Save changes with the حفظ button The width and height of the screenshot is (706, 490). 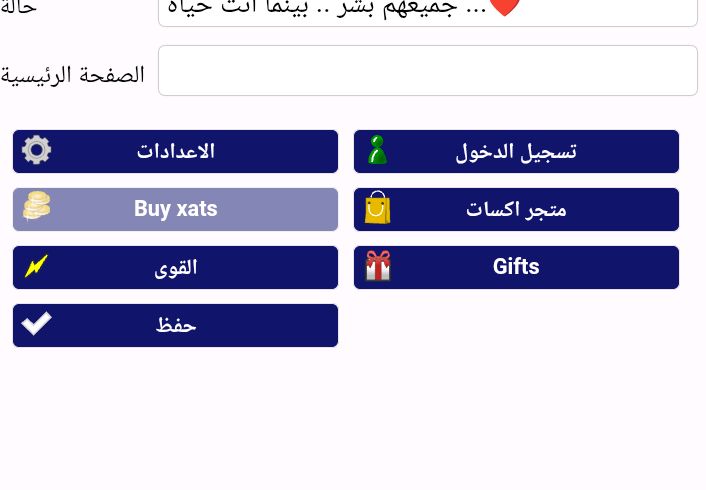coord(175,326)
